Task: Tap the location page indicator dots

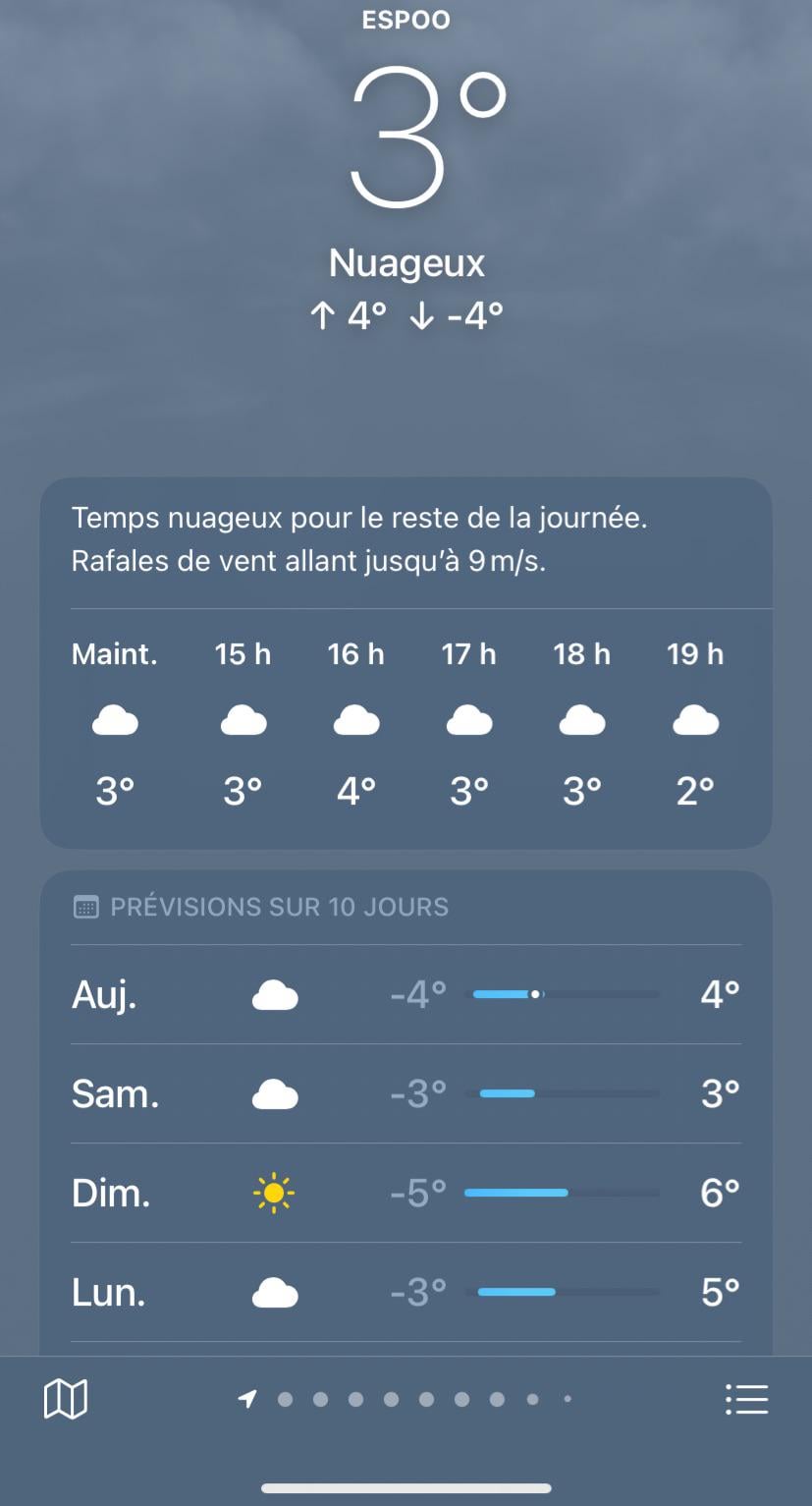Action: pyautogui.click(x=406, y=1399)
